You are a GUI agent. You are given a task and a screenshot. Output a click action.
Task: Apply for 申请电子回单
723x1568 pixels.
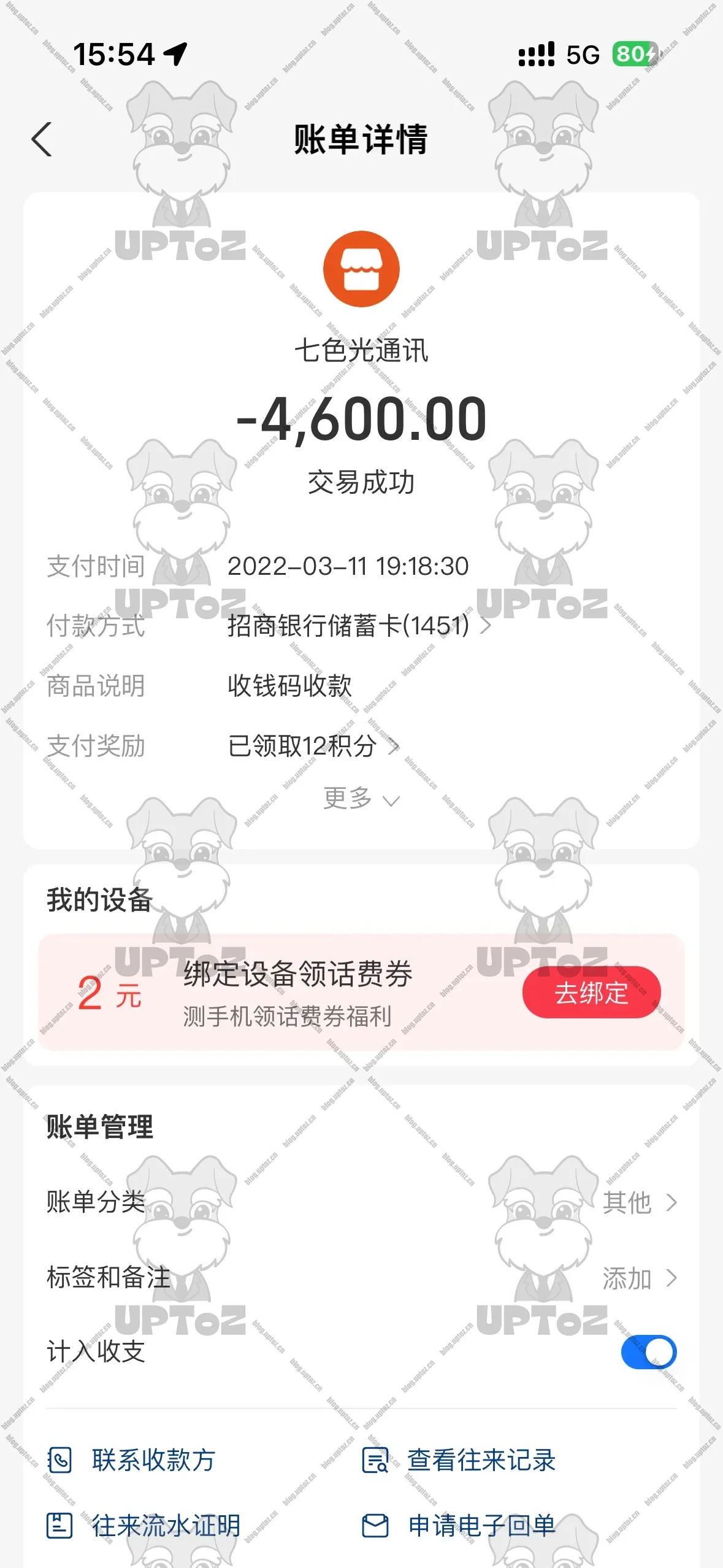coord(459,1526)
